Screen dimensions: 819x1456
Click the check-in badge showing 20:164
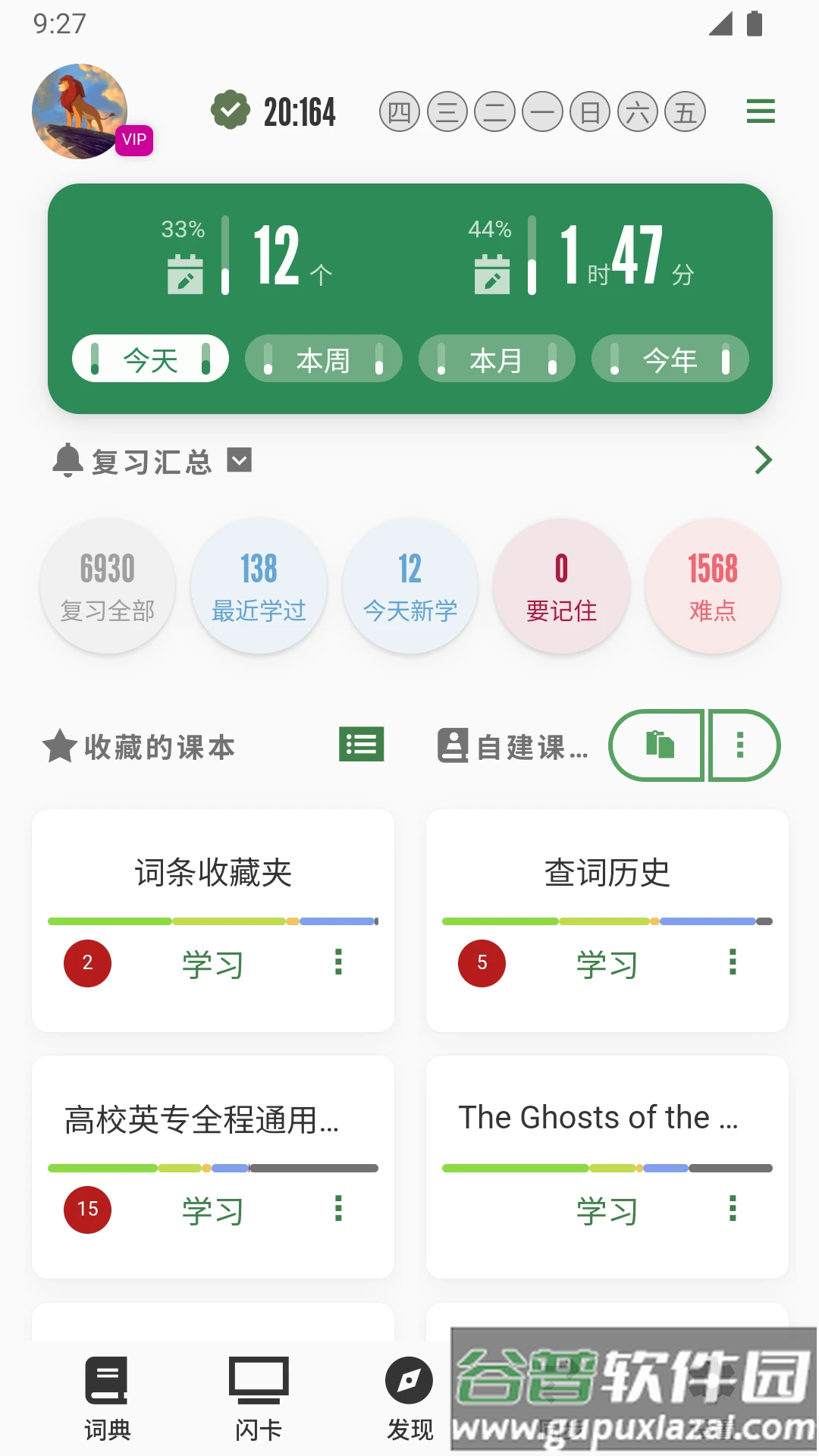point(273,111)
